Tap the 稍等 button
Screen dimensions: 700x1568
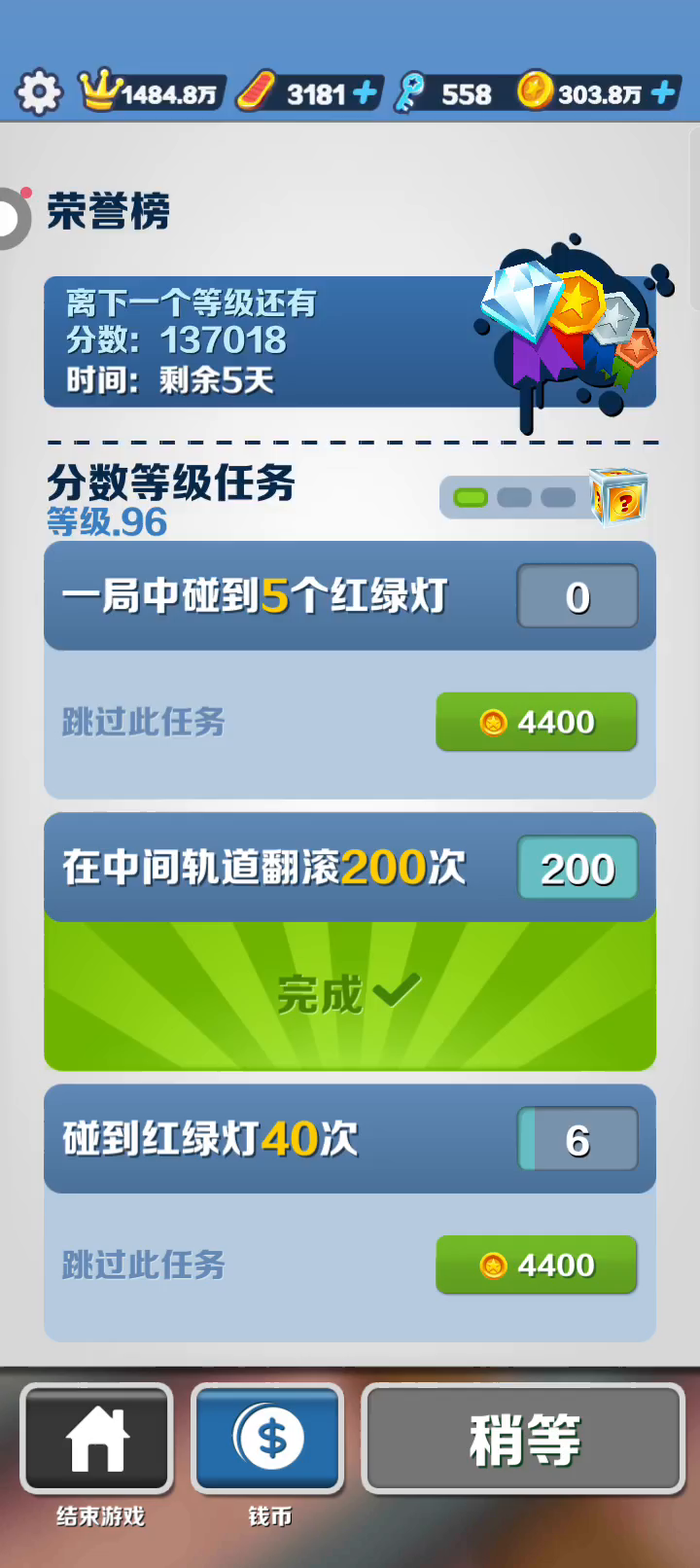coord(524,1440)
